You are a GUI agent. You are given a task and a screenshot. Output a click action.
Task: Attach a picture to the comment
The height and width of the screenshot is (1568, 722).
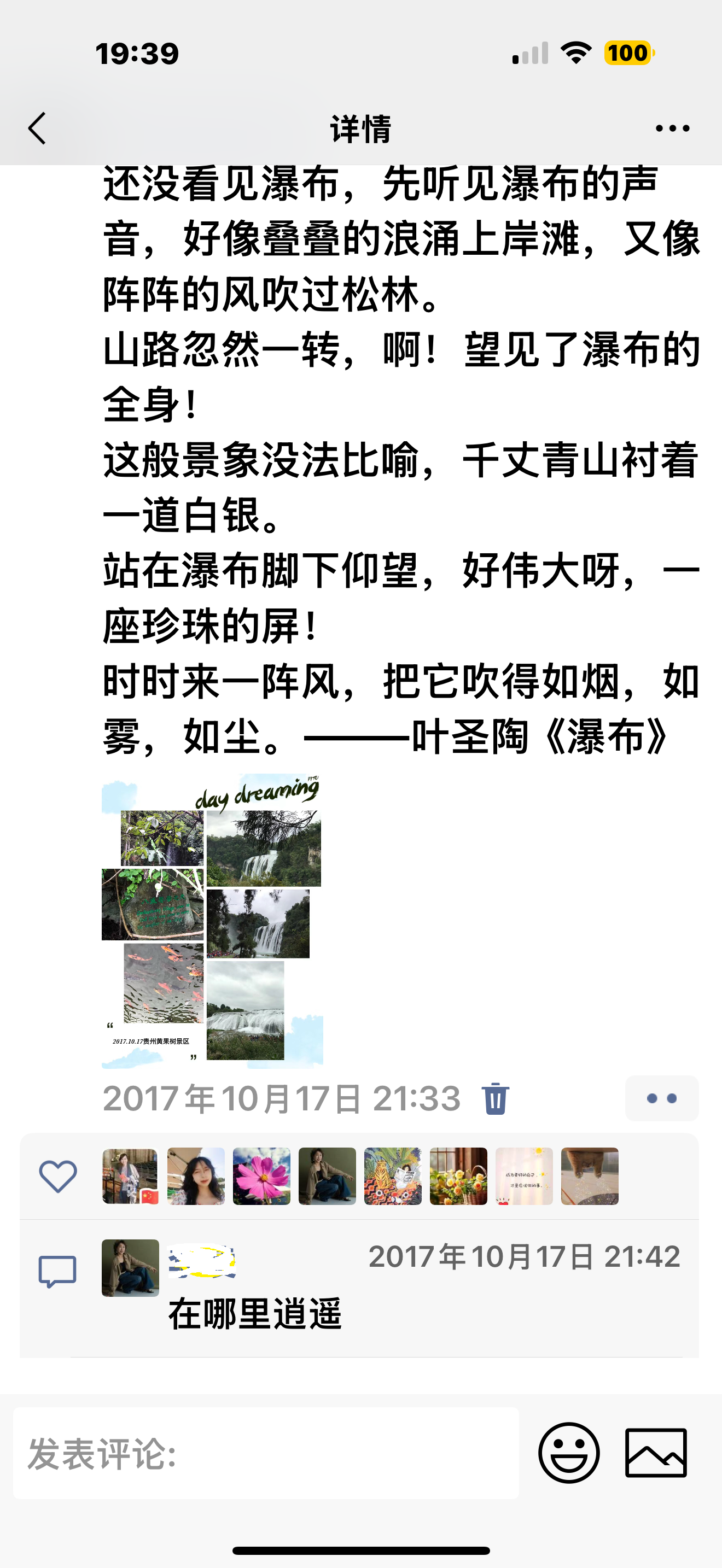656,1453
